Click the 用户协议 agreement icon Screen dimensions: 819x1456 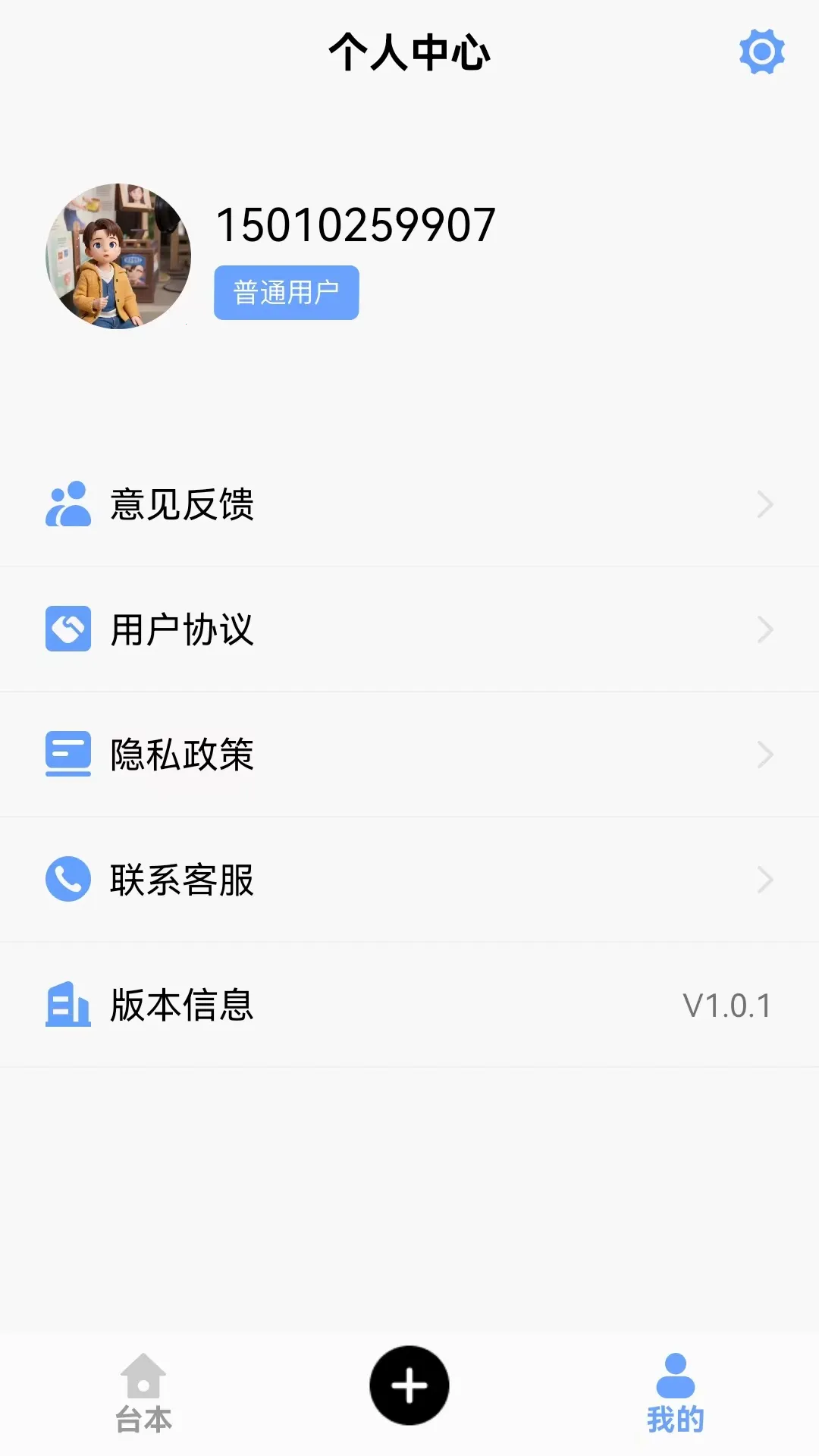[67, 629]
